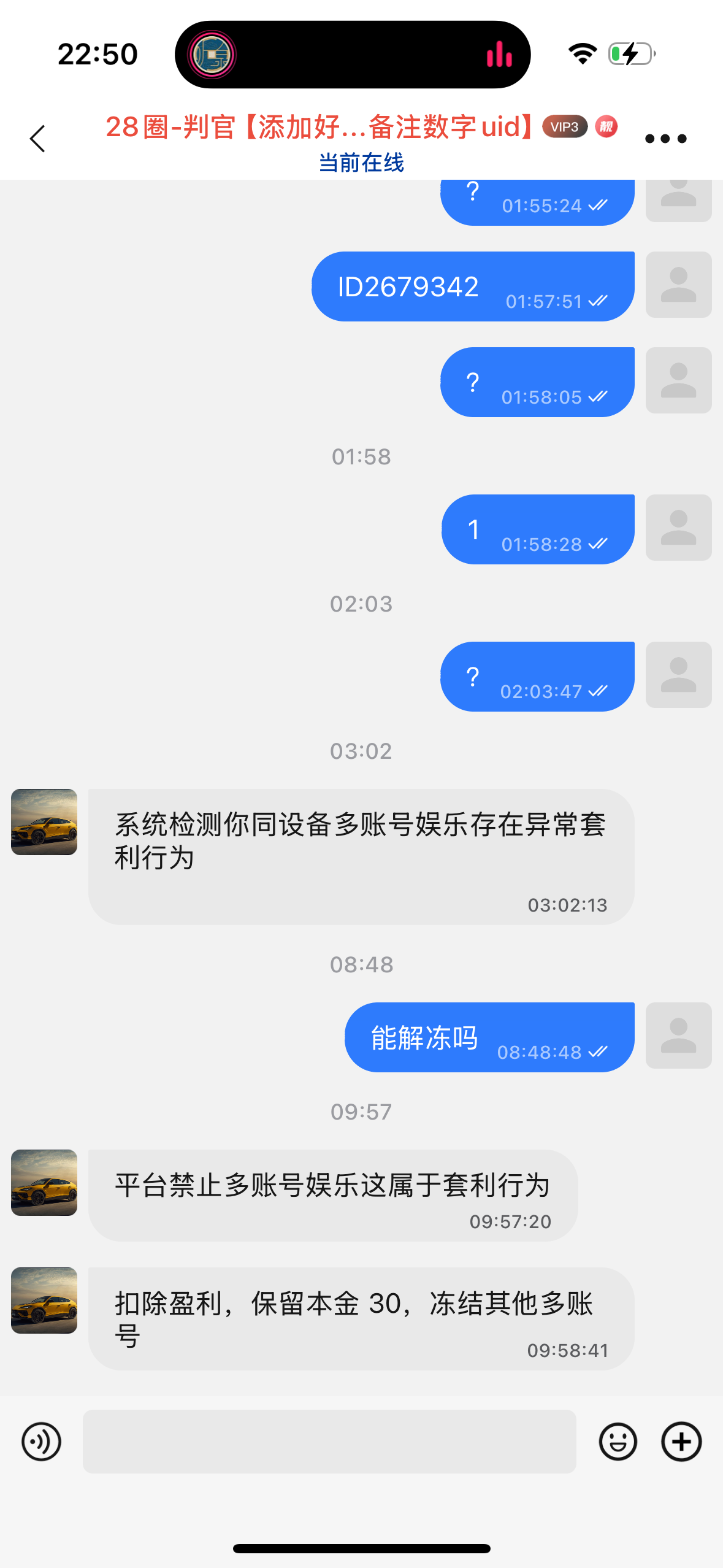The width and height of the screenshot is (723, 1568).
Task: Tap the Wi-Fi icon in status bar
Action: [x=581, y=54]
